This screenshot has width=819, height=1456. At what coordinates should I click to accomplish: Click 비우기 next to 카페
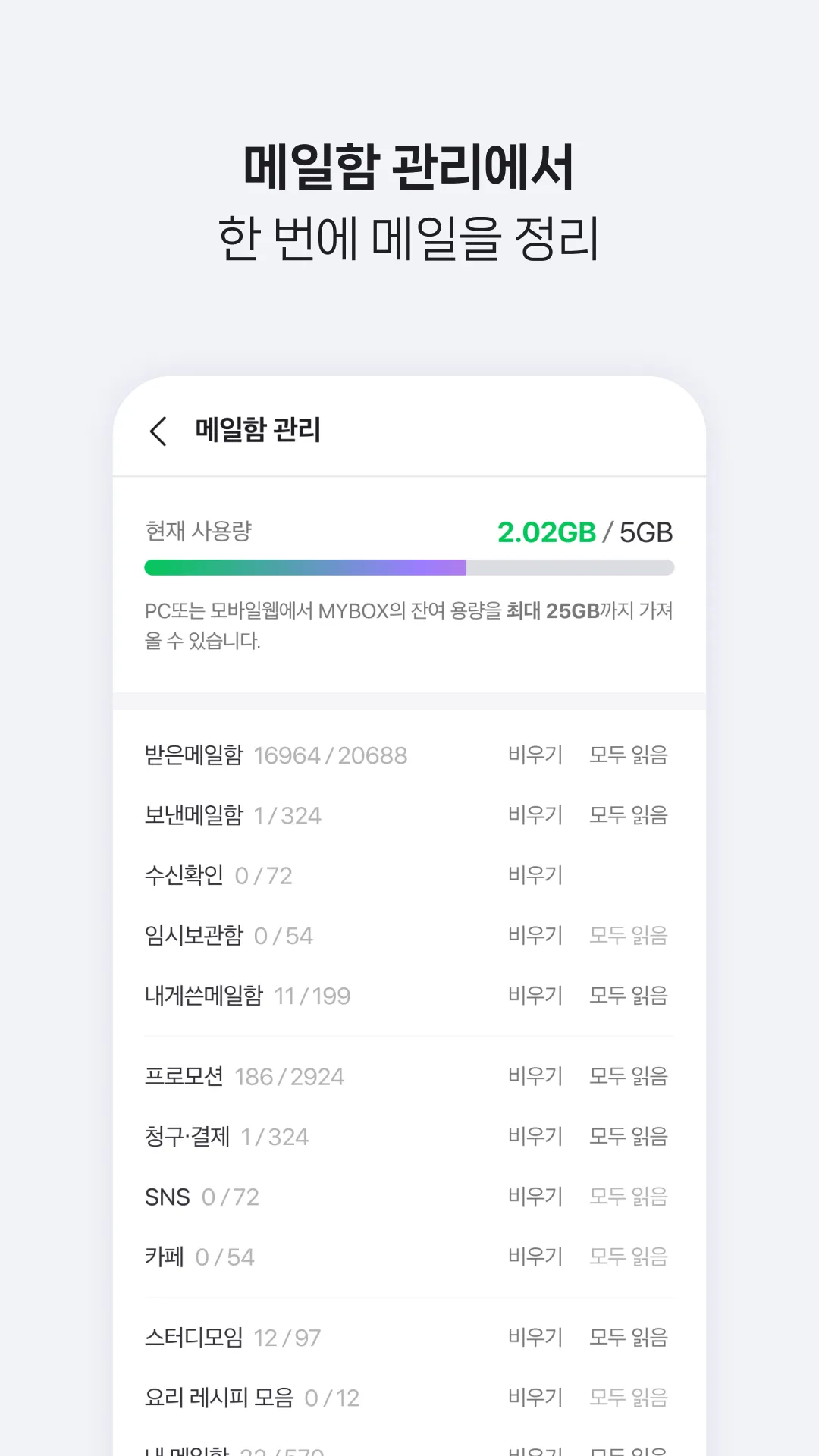tap(535, 1257)
